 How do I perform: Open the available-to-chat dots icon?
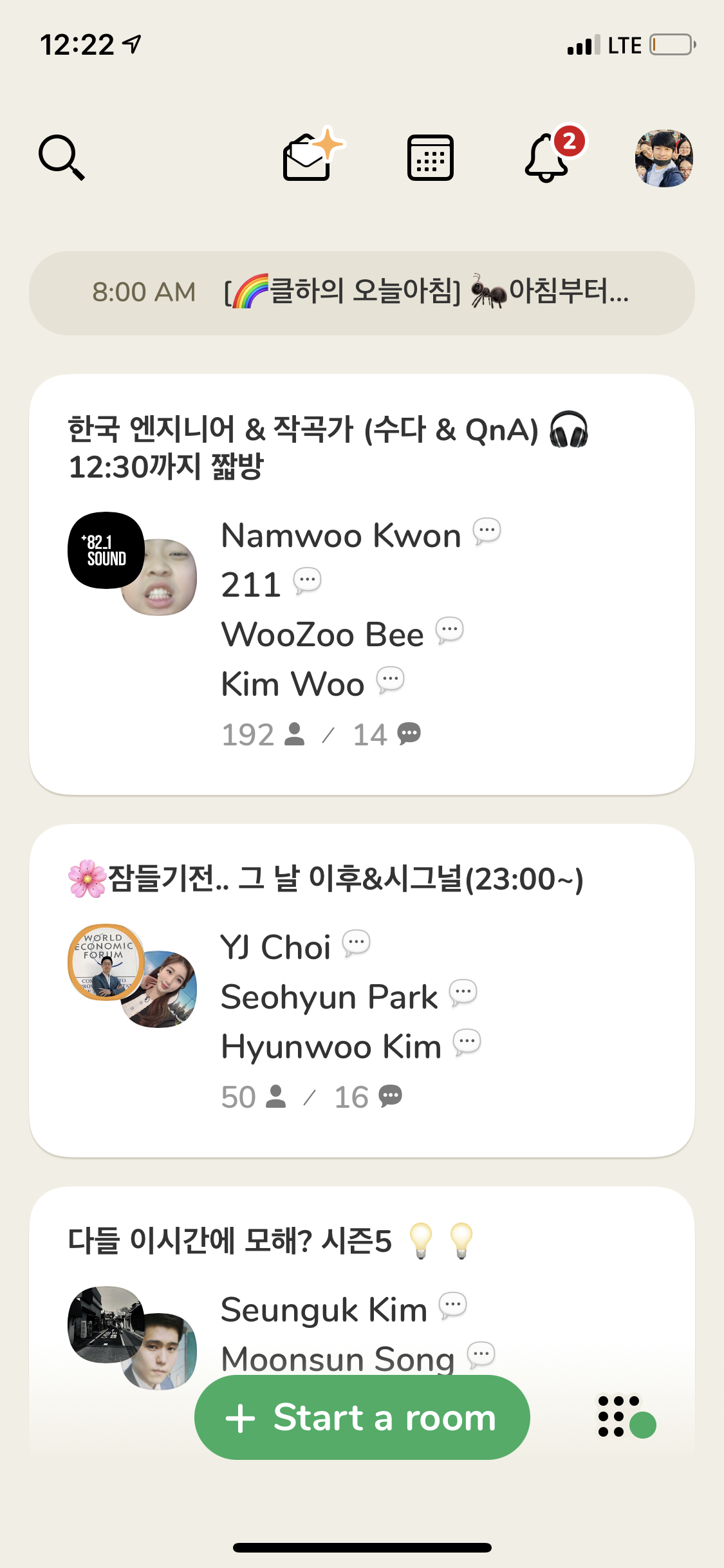click(x=624, y=1417)
